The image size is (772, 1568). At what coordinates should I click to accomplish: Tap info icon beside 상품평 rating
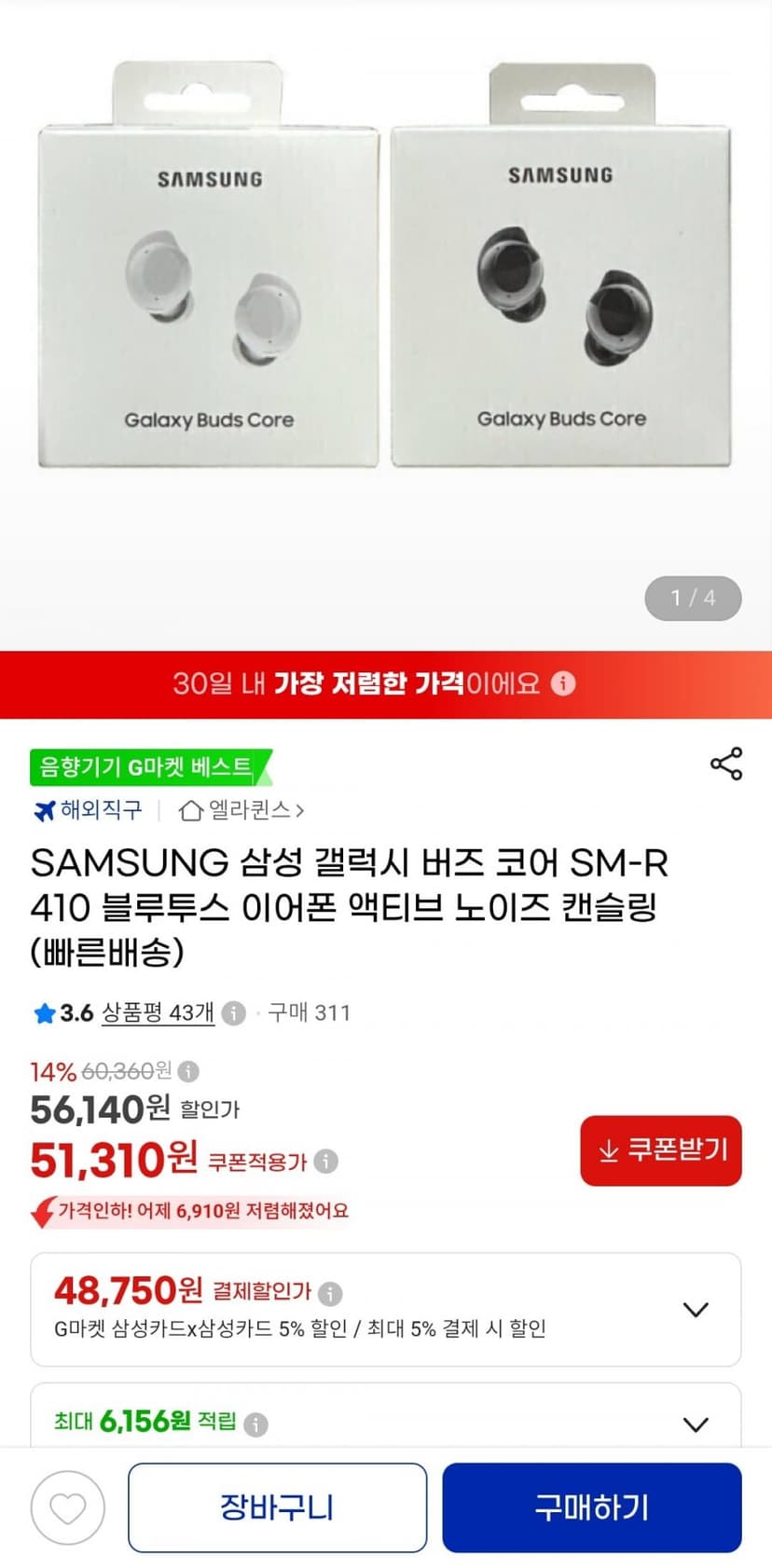point(234,1013)
